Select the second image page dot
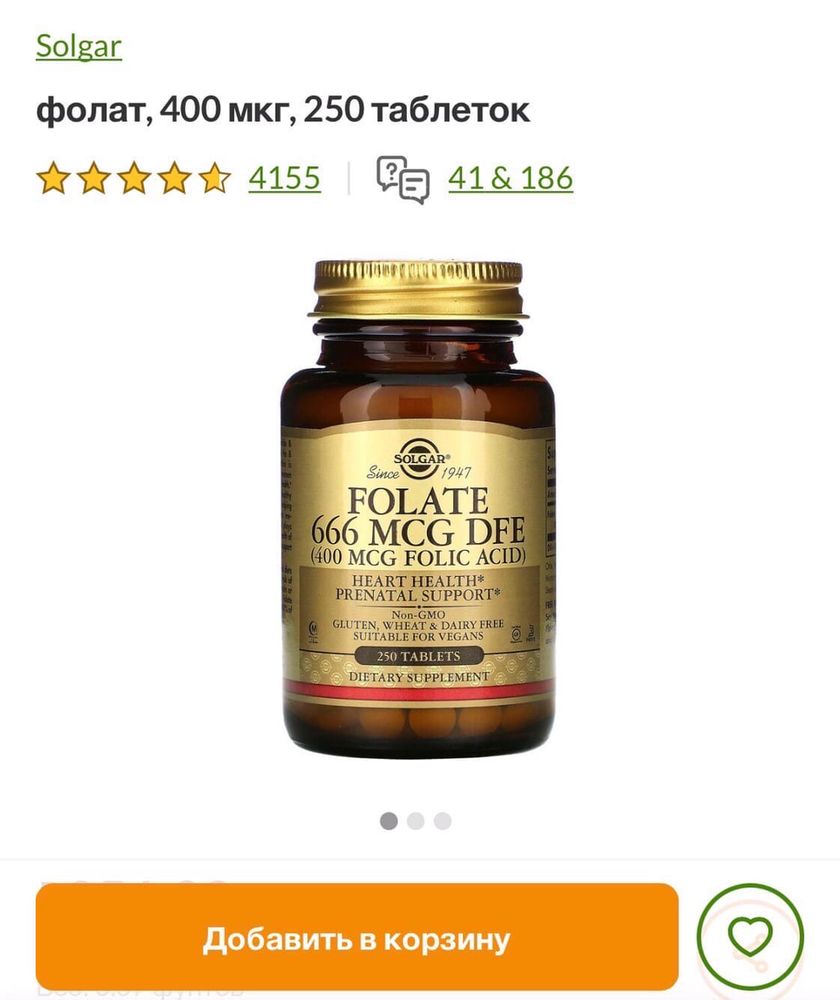This screenshot has width=840, height=1000. [416, 821]
